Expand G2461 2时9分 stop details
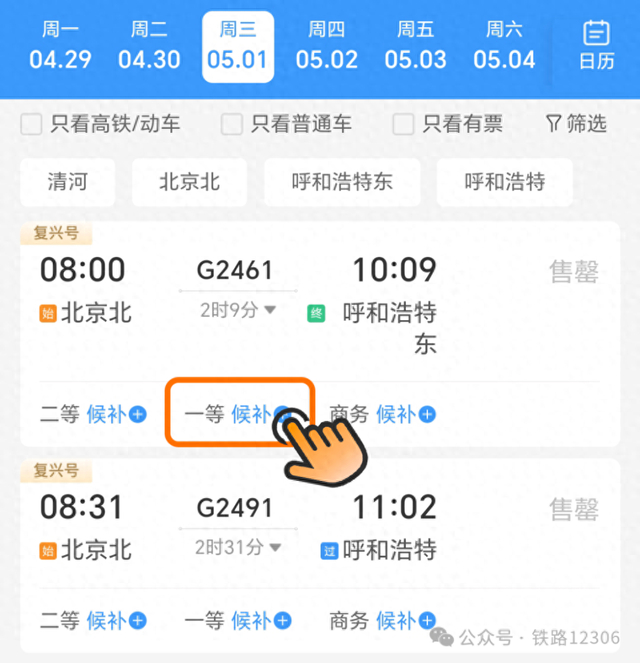 (238, 310)
